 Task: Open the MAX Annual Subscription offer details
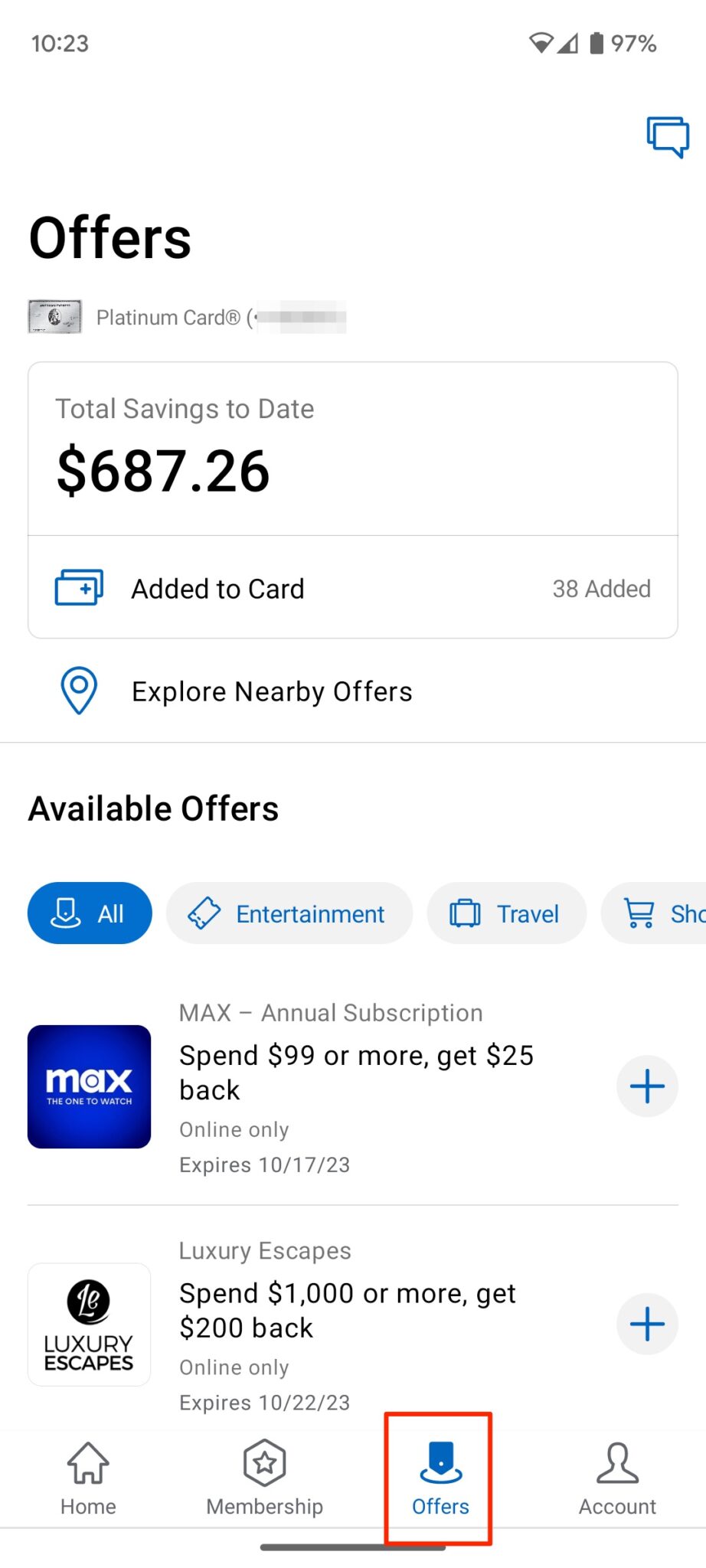[330, 1011]
